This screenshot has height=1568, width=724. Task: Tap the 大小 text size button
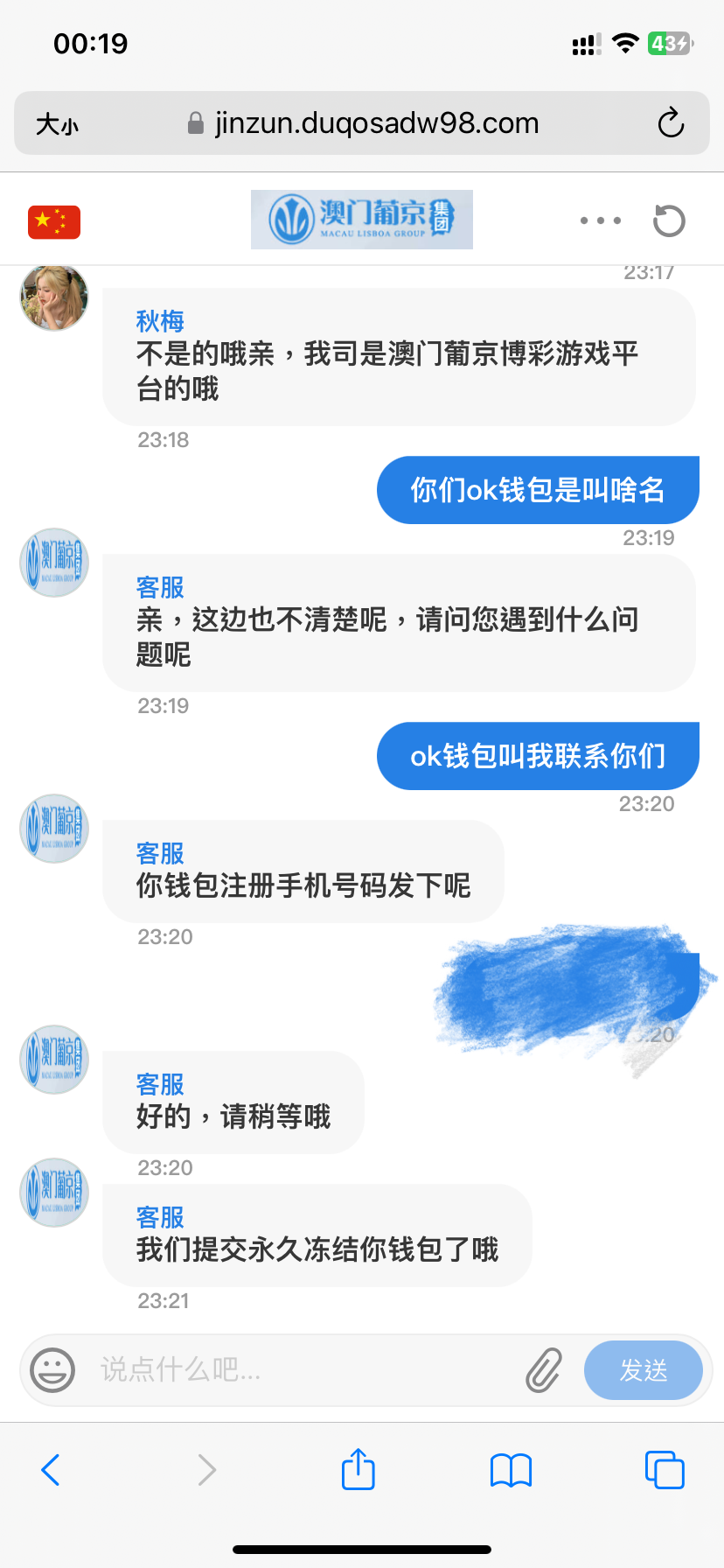(x=57, y=124)
